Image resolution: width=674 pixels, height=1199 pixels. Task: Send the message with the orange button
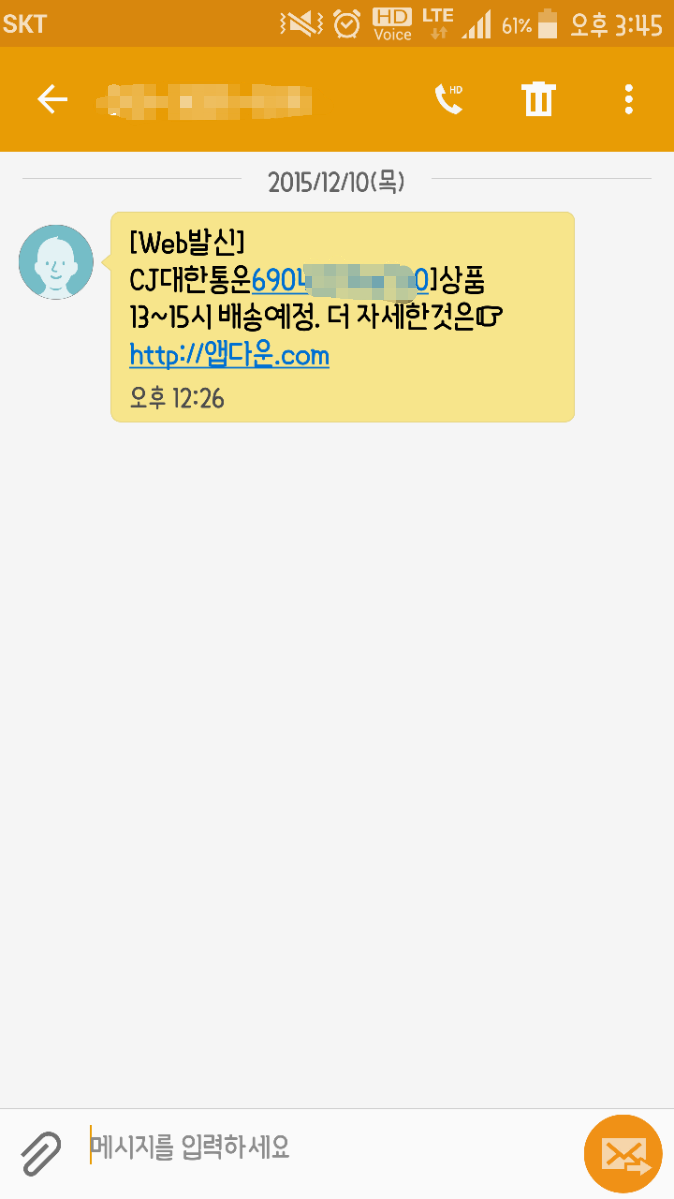pyautogui.click(x=623, y=1153)
